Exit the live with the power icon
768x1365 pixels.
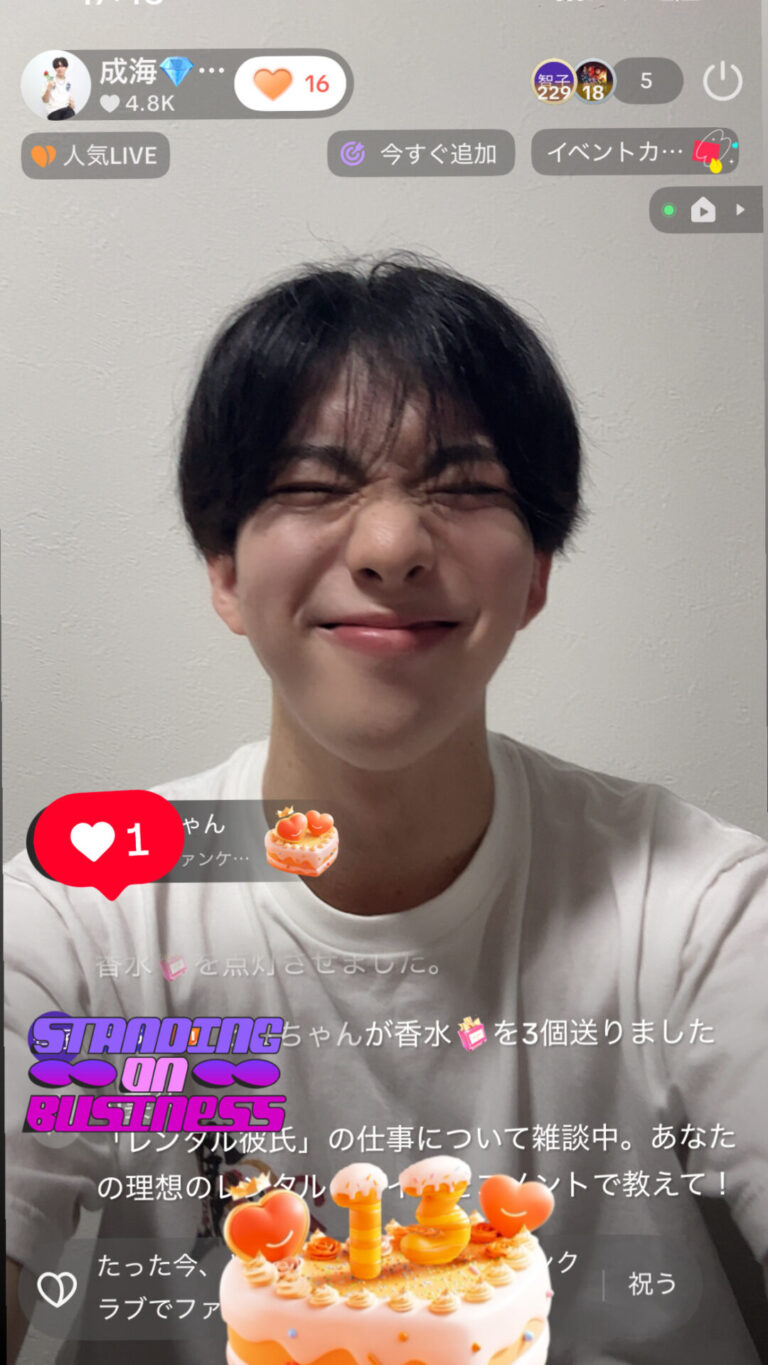722,81
